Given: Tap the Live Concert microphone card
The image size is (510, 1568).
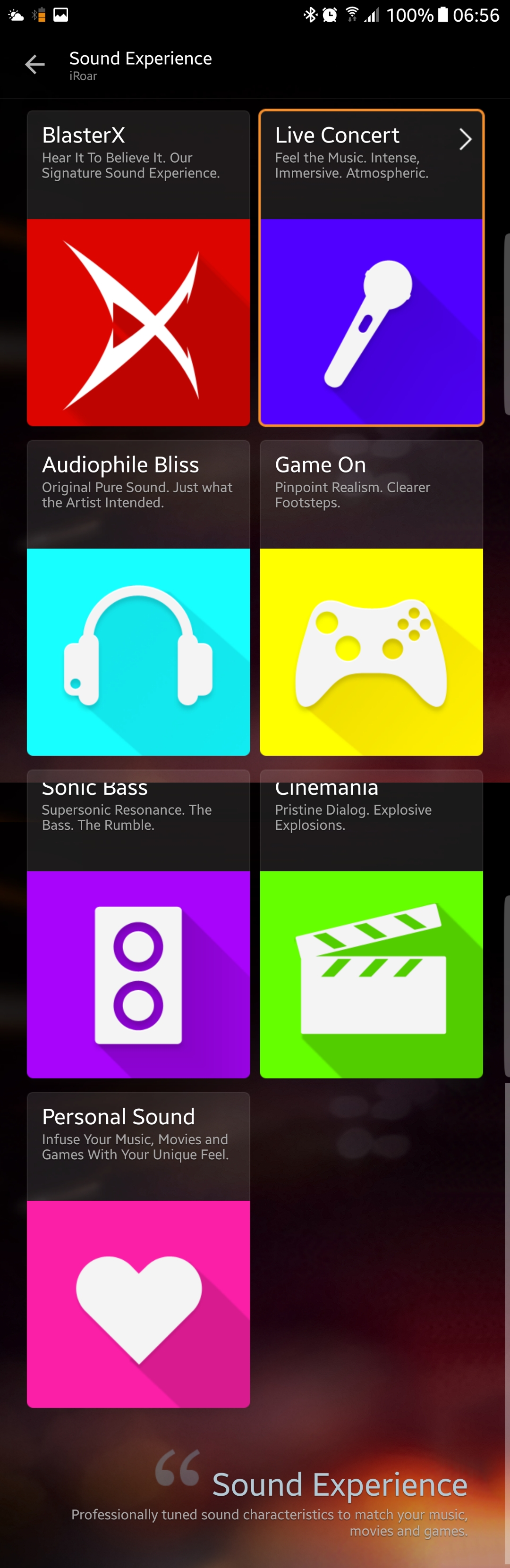Looking at the screenshot, I should (x=371, y=321).
